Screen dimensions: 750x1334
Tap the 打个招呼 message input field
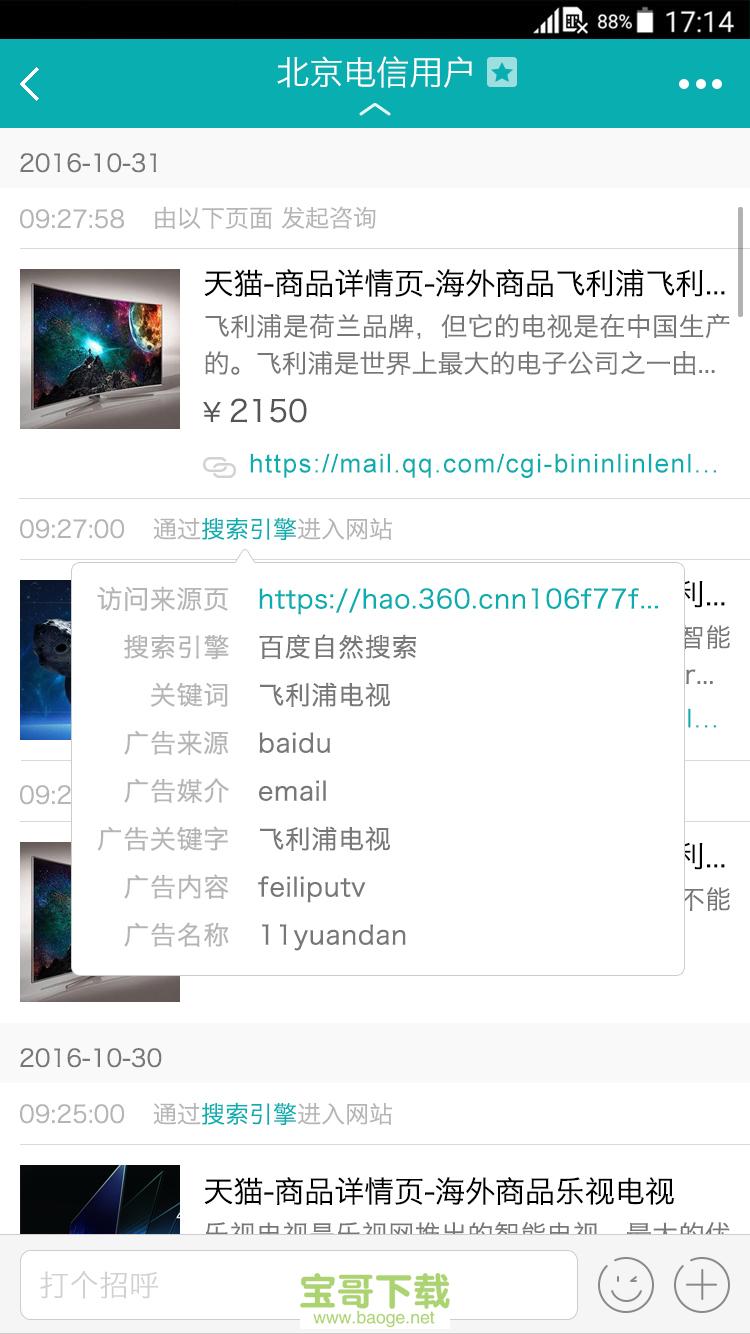pyautogui.click(x=200, y=1284)
